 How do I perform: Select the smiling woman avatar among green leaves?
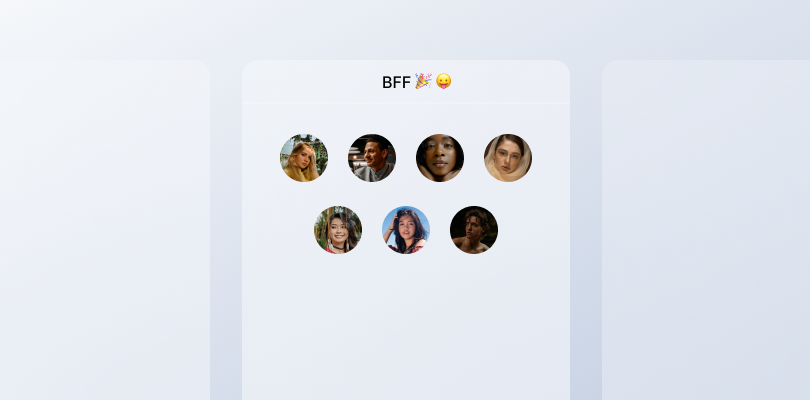pyautogui.click(x=338, y=230)
